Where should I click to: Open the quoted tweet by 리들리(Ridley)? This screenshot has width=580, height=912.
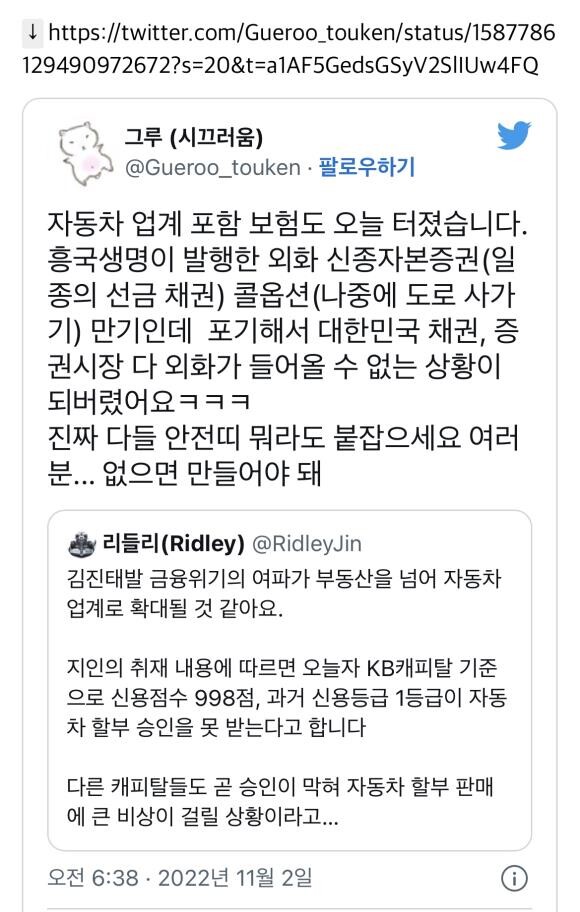289,680
